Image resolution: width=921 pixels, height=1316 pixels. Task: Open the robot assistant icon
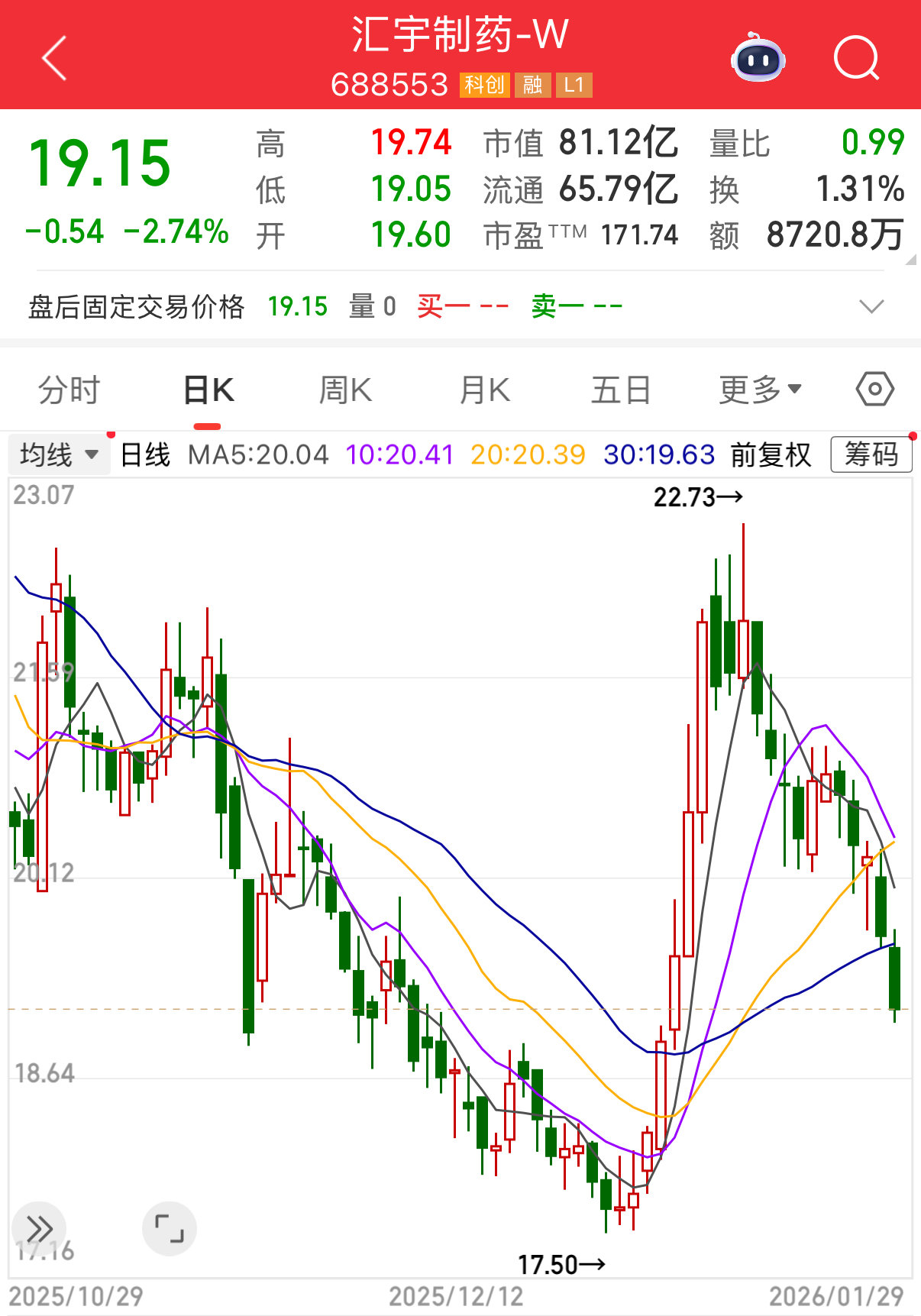pos(758,58)
